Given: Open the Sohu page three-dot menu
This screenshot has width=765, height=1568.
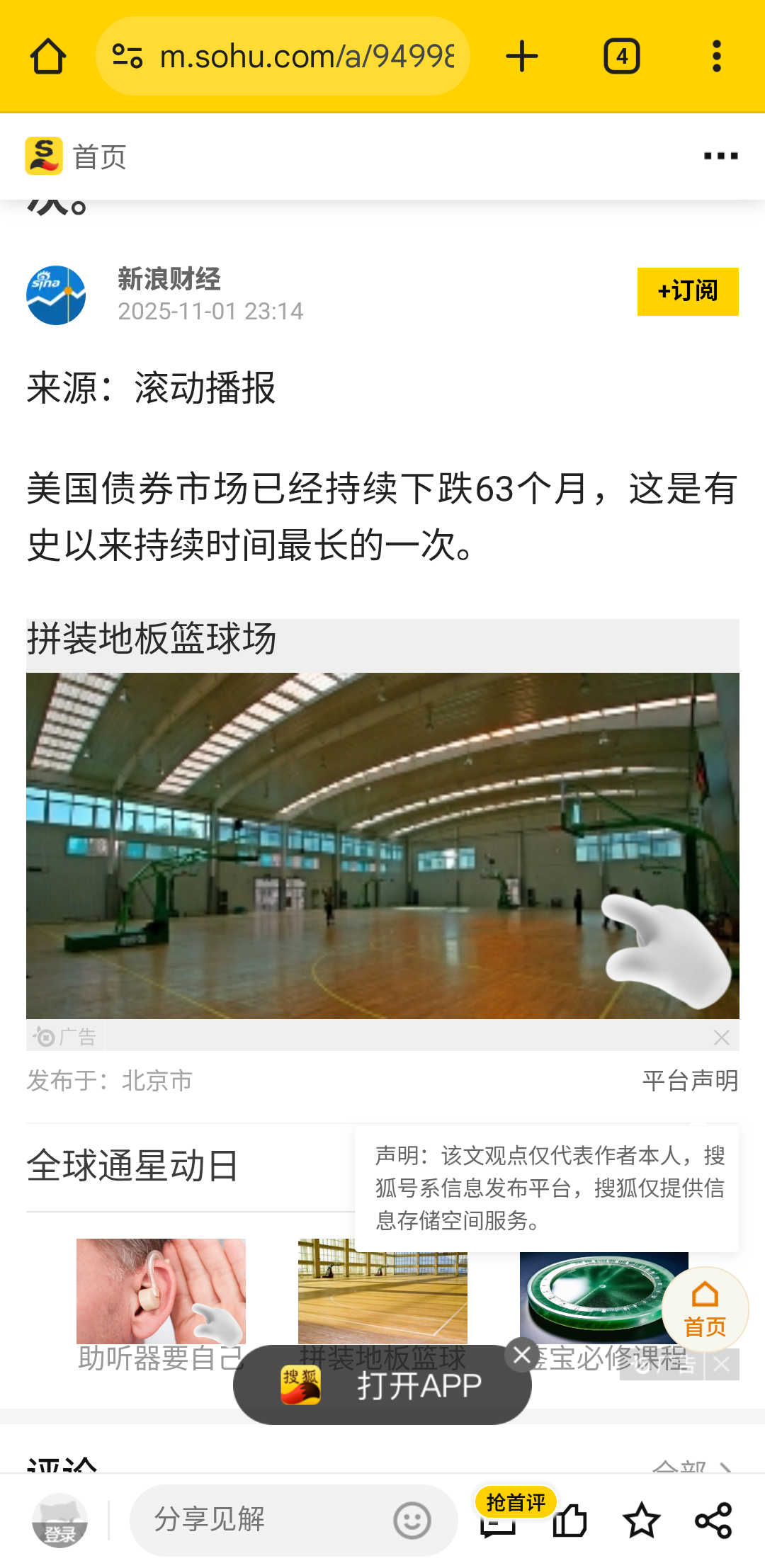Looking at the screenshot, I should pyautogui.click(x=720, y=156).
